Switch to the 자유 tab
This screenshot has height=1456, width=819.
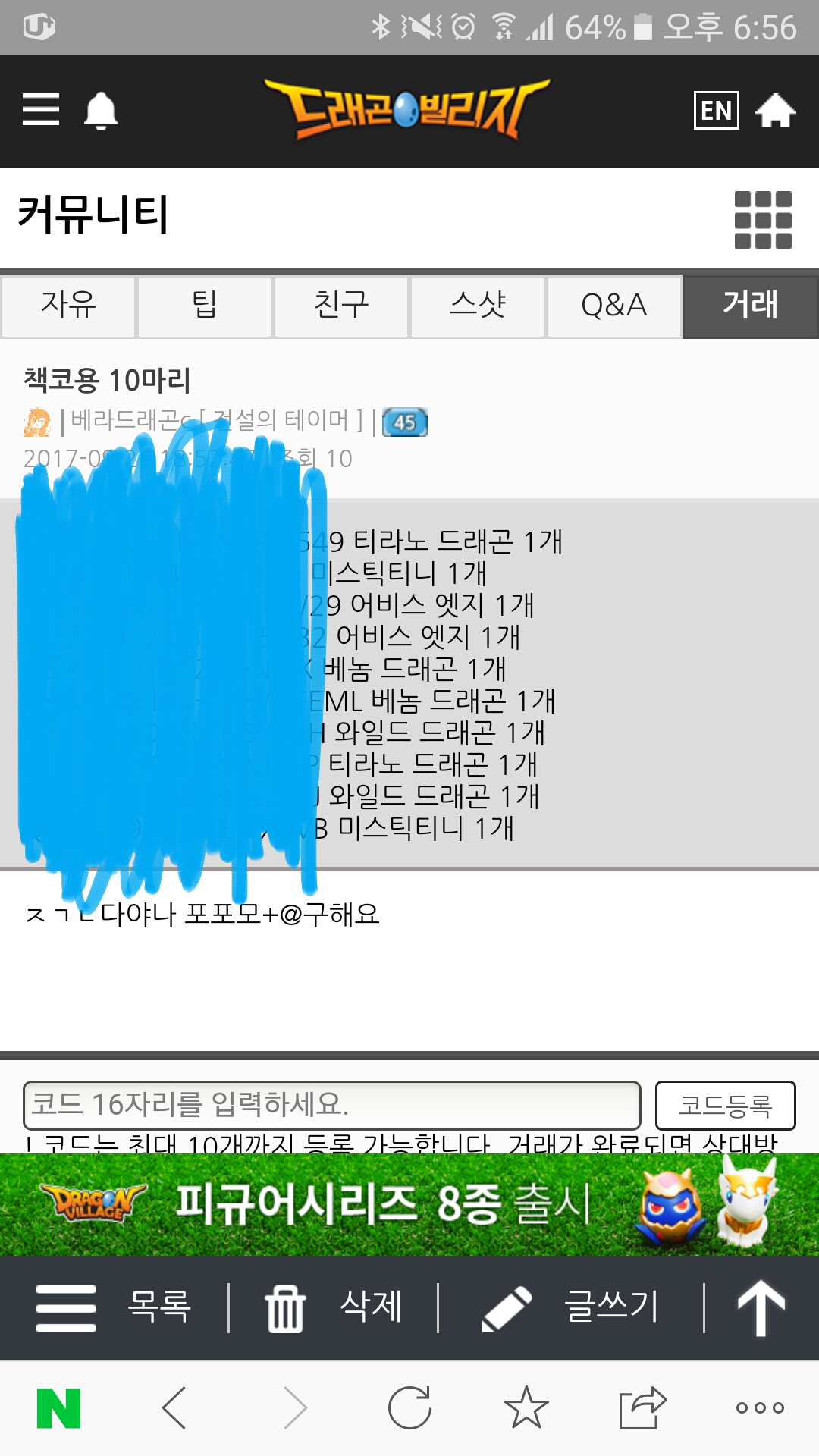click(x=68, y=306)
